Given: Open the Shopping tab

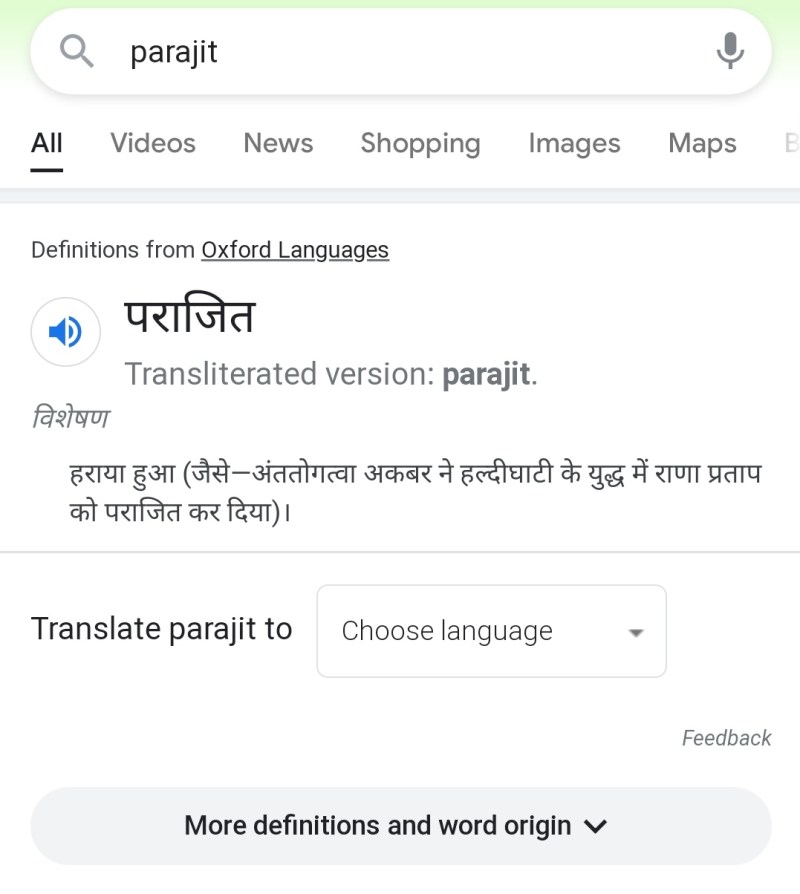Looking at the screenshot, I should click(x=420, y=143).
